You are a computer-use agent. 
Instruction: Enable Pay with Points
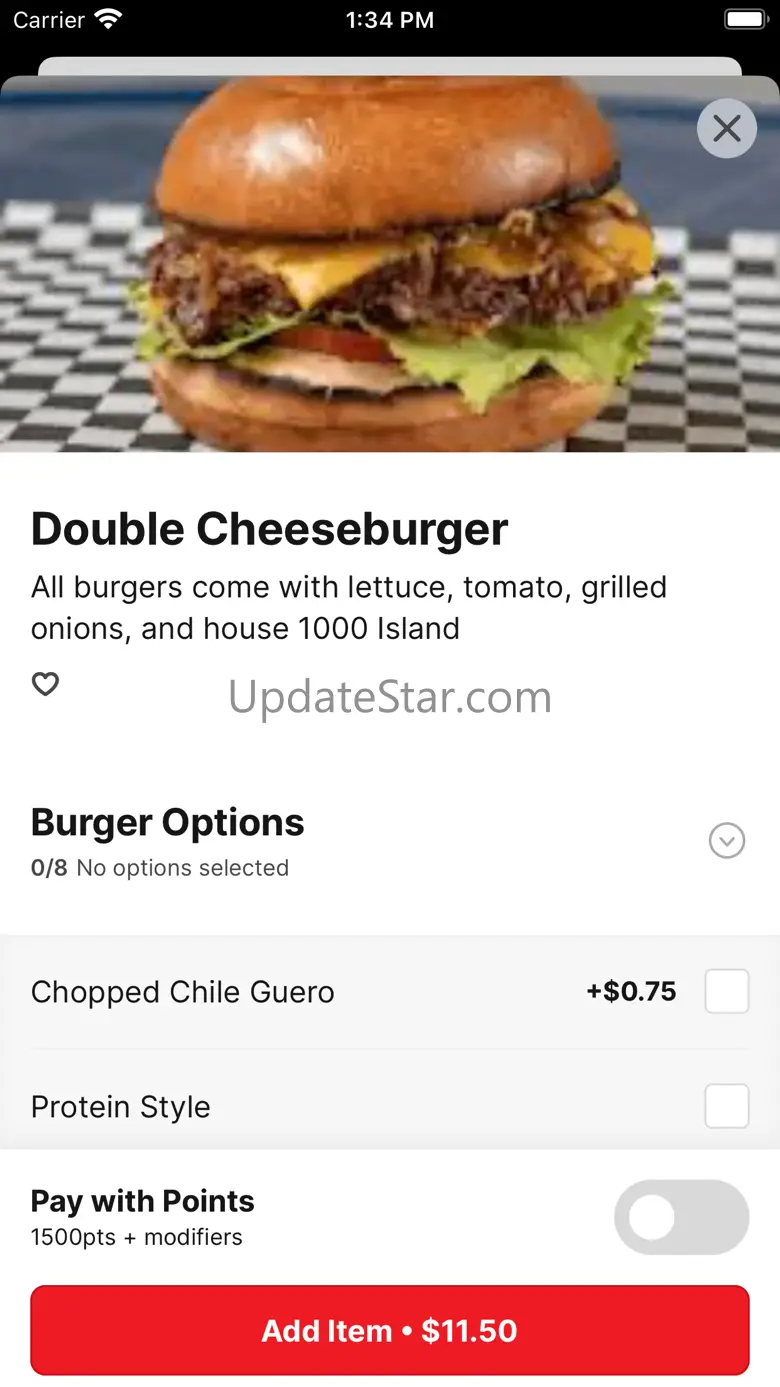(x=681, y=1217)
